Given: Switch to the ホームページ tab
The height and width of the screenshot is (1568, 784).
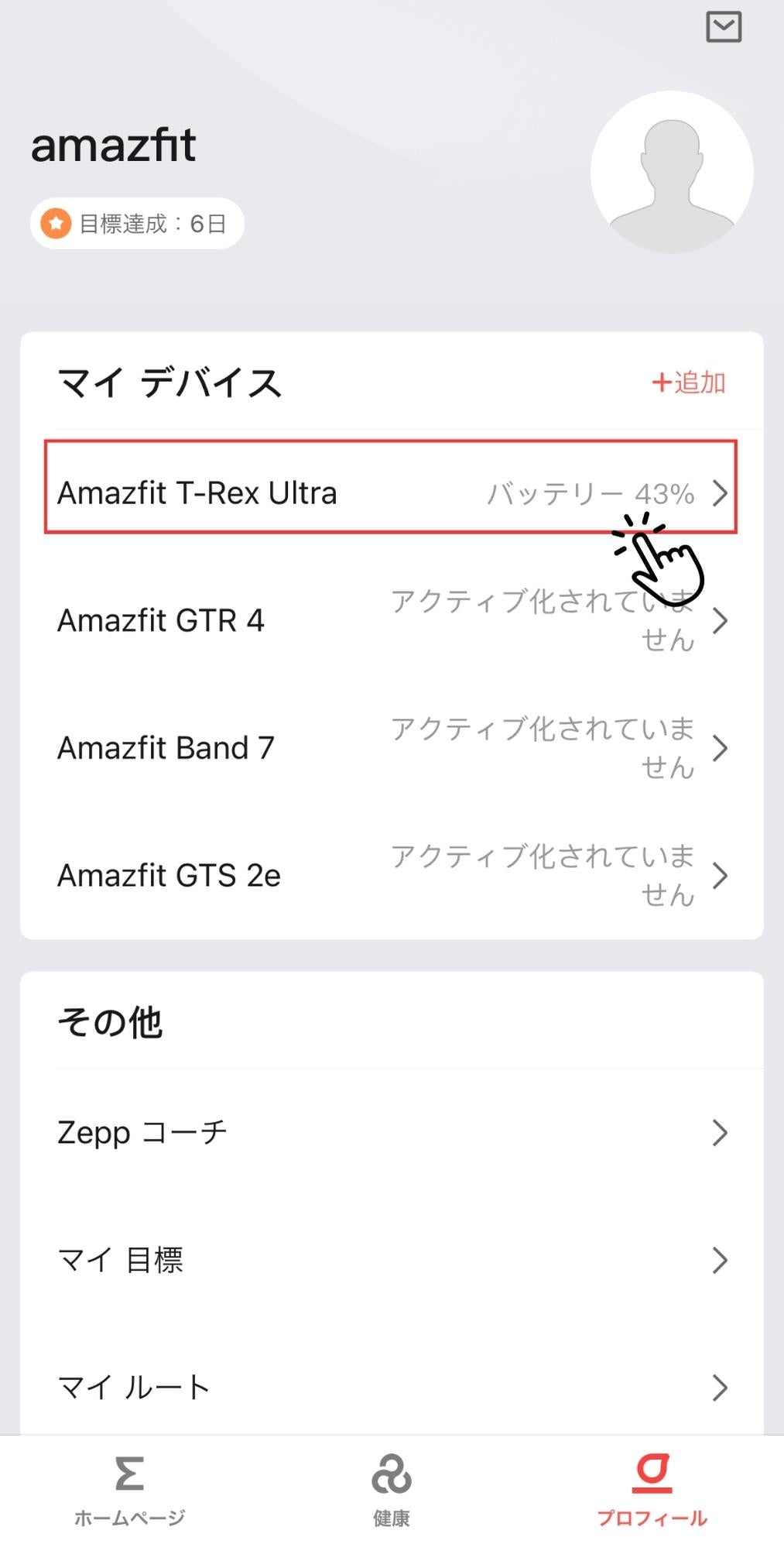Looking at the screenshot, I should click(129, 1491).
